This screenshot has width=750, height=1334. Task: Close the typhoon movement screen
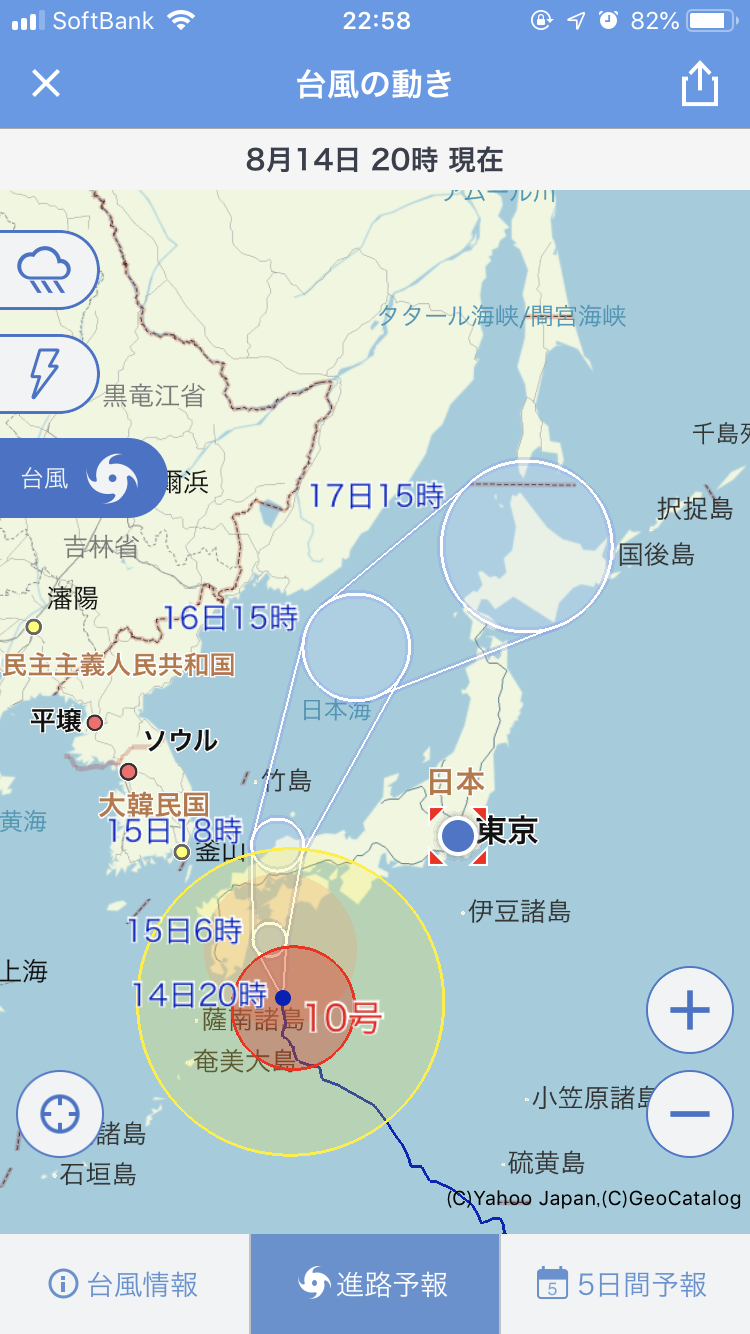(x=46, y=83)
